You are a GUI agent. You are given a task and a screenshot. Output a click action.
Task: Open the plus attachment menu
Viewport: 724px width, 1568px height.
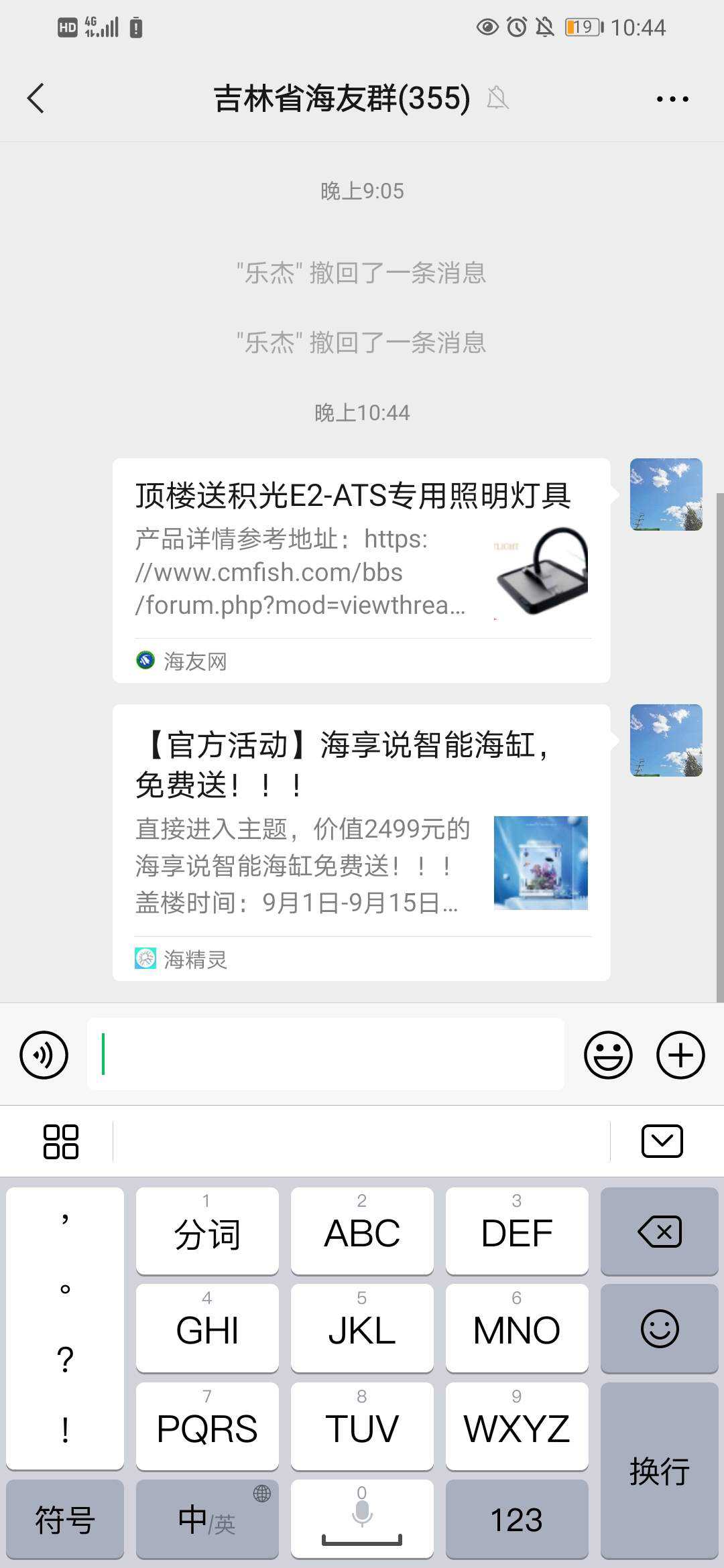(680, 1055)
